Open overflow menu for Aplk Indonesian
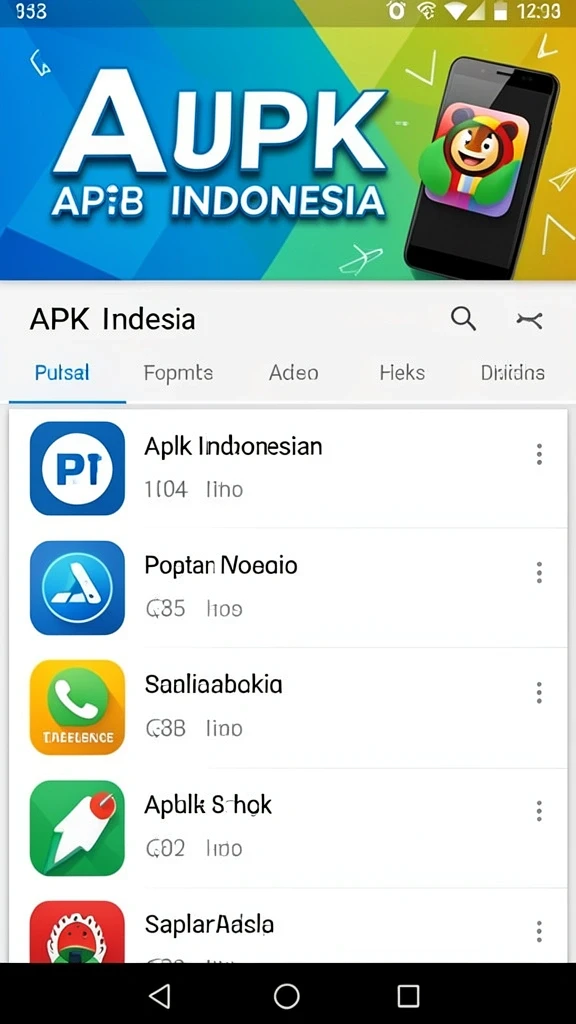 tap(539, 454)
